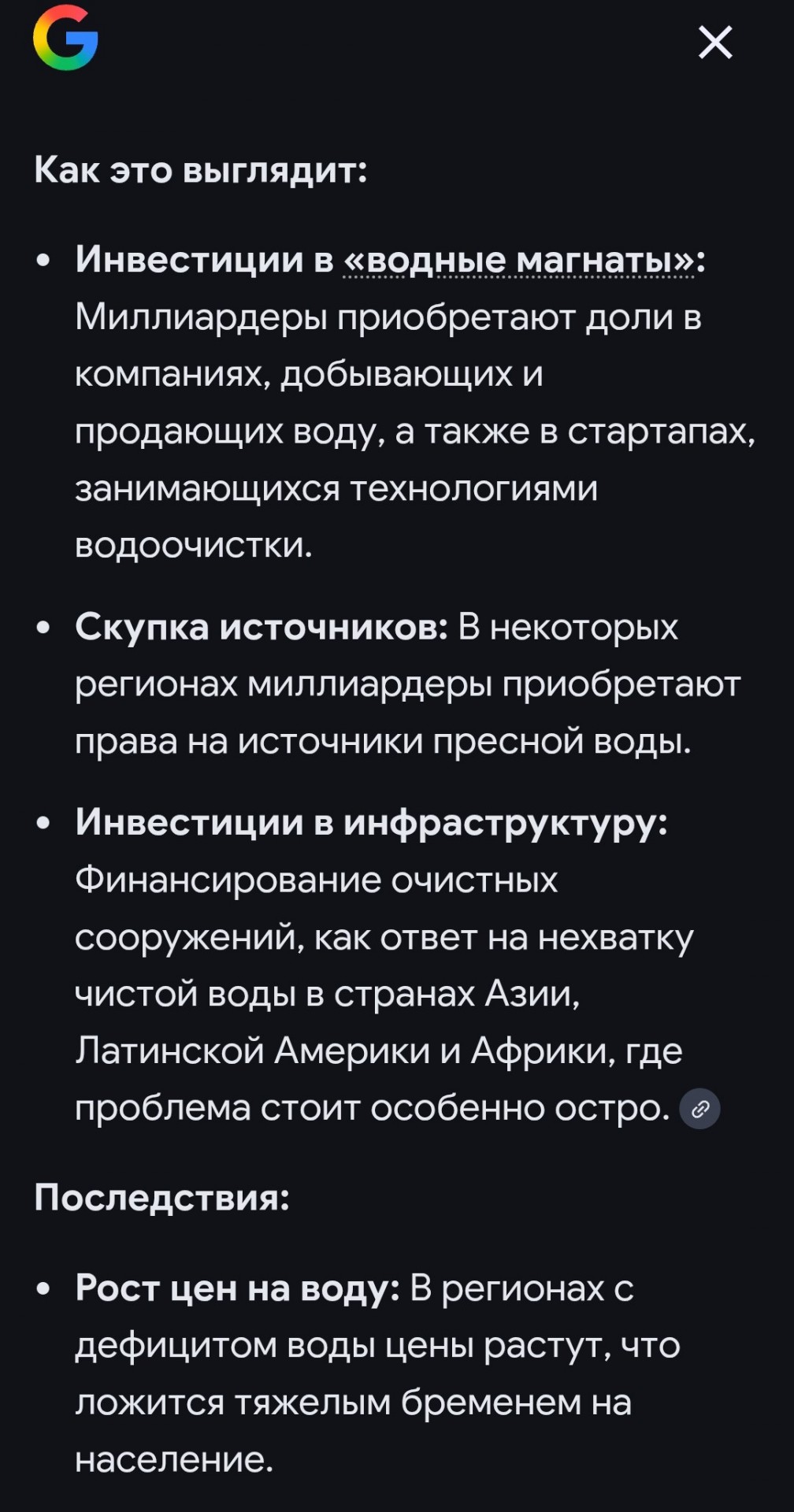Screen dimensions: 794x1512
Task: Tap the Google logo
Action: click(65, 39)
